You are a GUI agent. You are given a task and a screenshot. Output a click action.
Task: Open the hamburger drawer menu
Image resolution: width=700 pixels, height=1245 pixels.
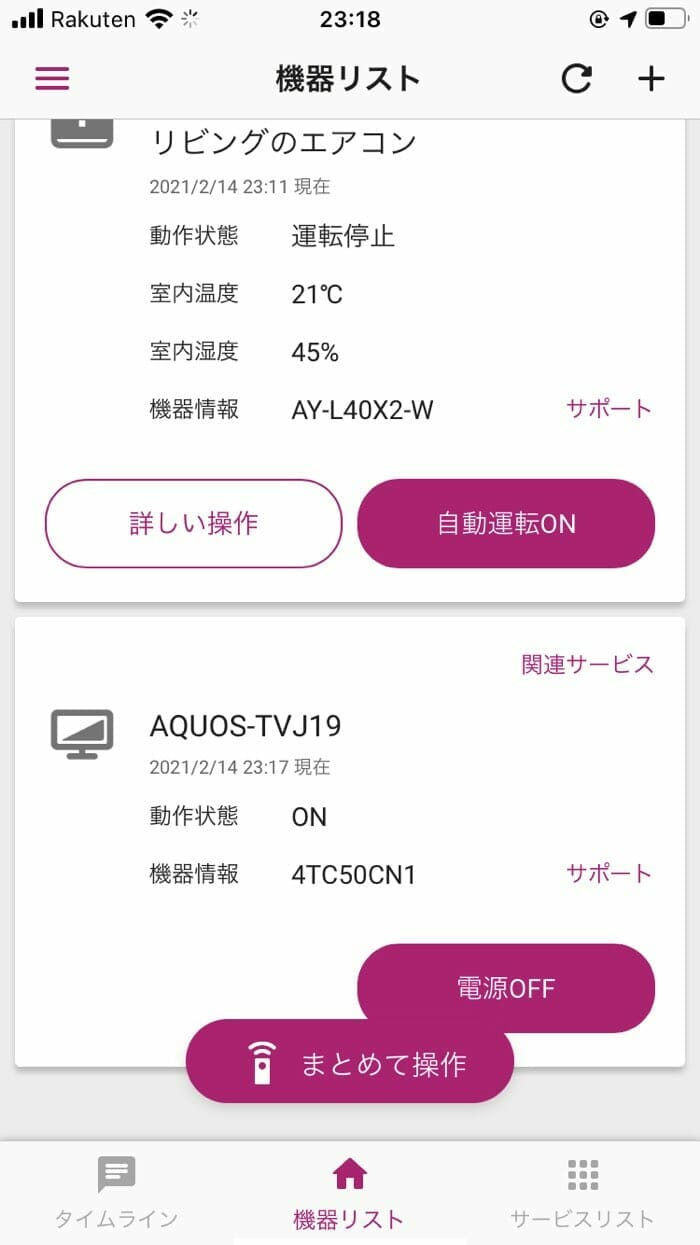tap(52, 79)
